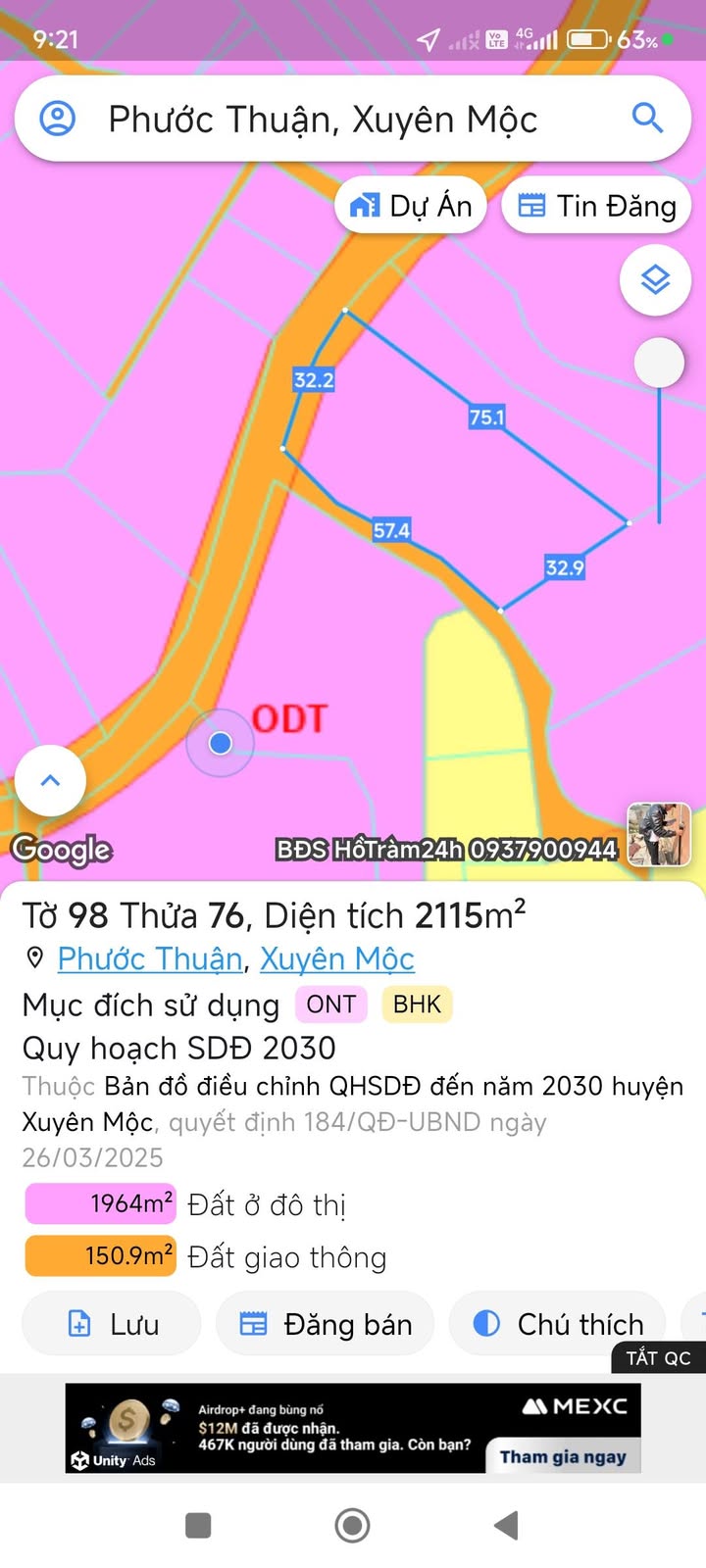
Task: Open the map layers button
Action: (x=655, y=280)
